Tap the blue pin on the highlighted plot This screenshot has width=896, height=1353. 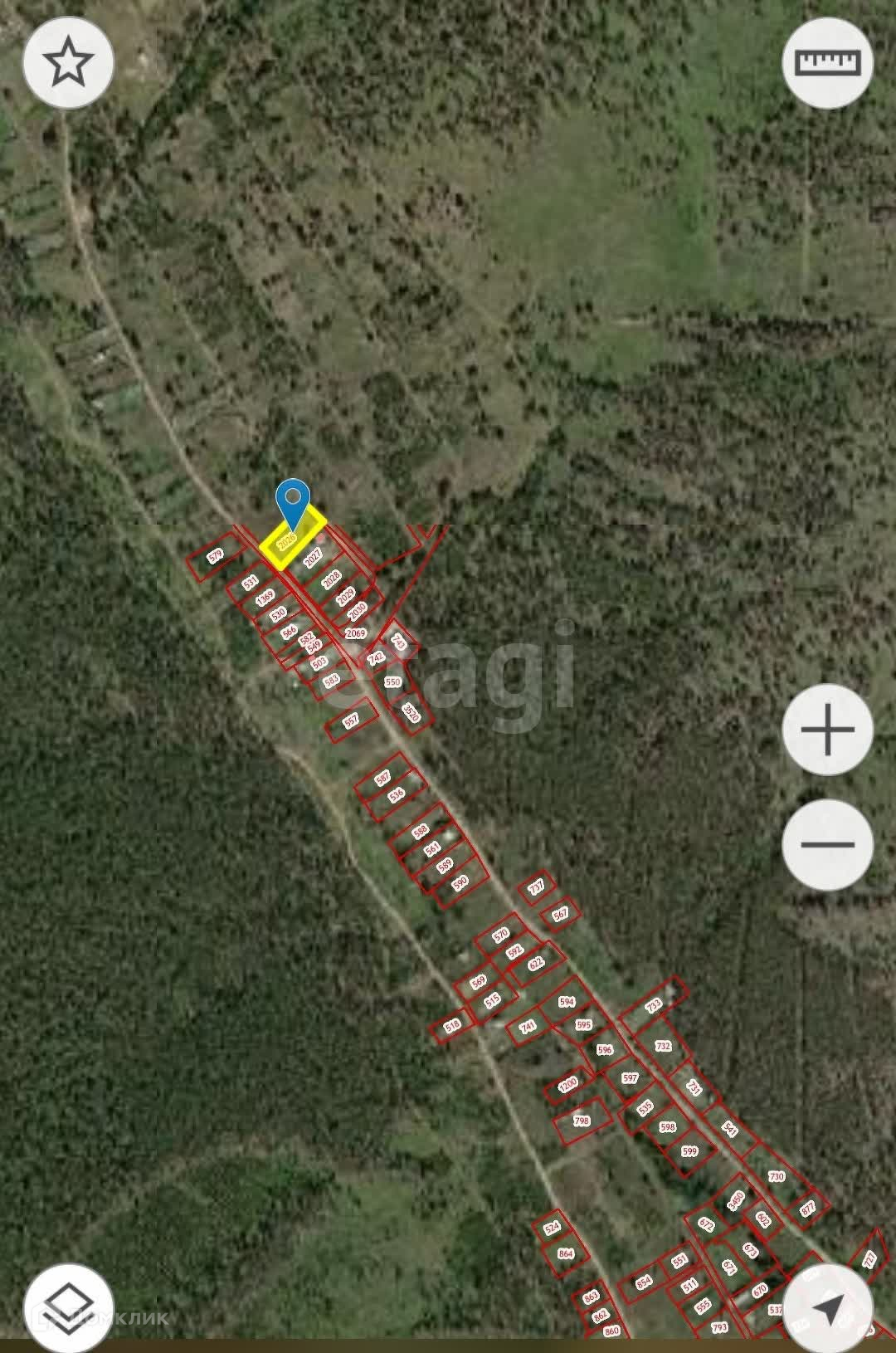pos(292,501)
